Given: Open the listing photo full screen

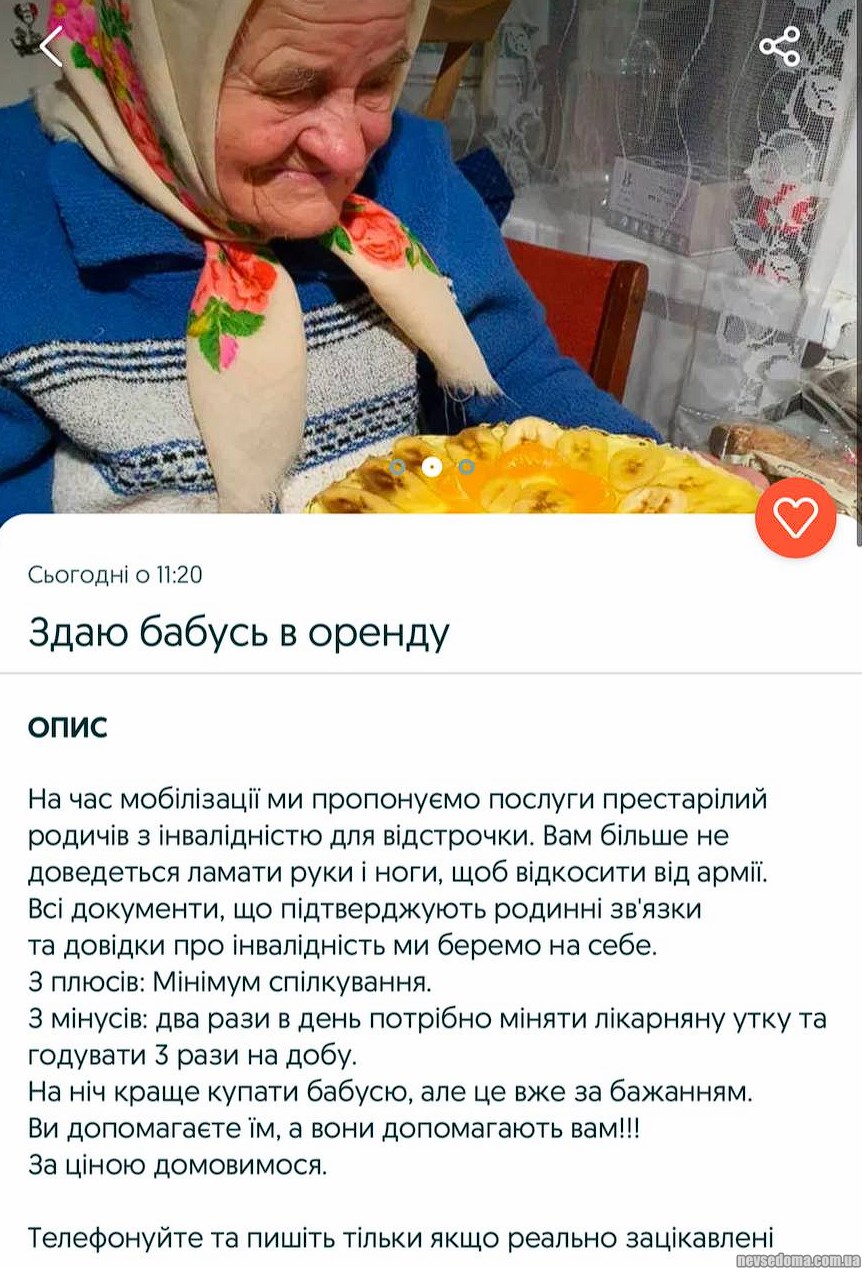Looking at the screenshot, I should click(430, 250).
